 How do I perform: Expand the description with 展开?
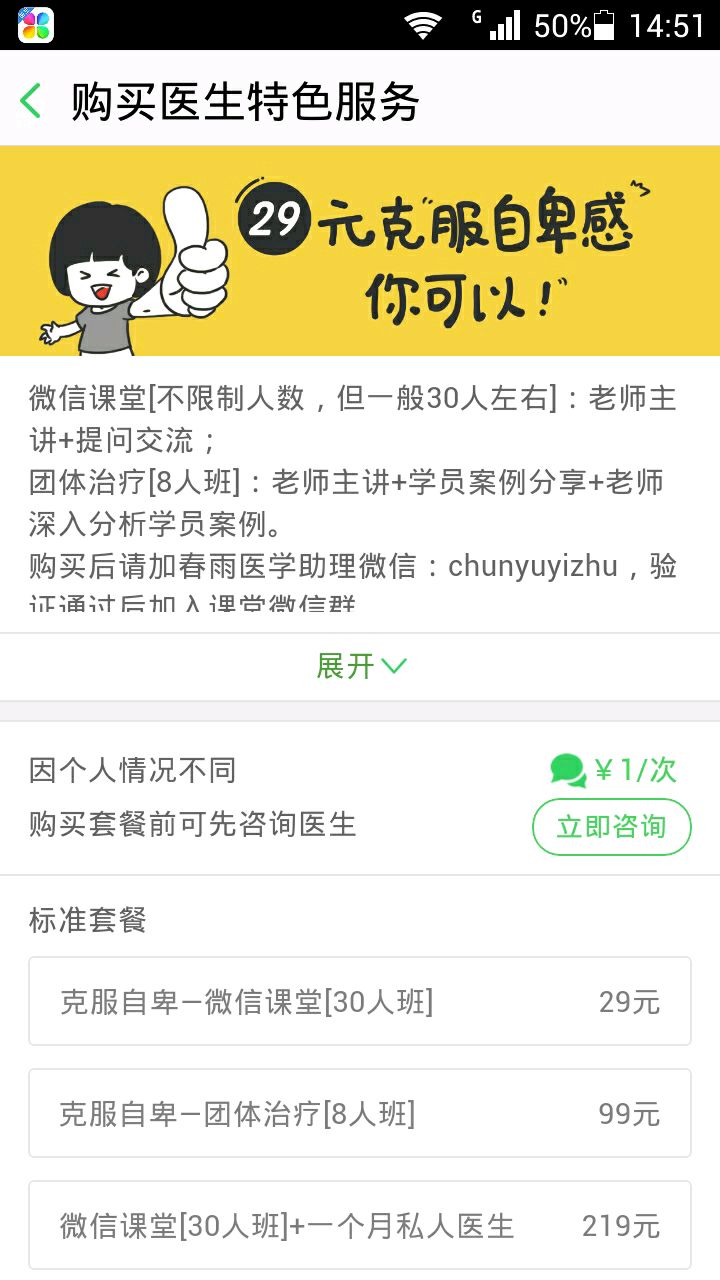pos(360,666)
